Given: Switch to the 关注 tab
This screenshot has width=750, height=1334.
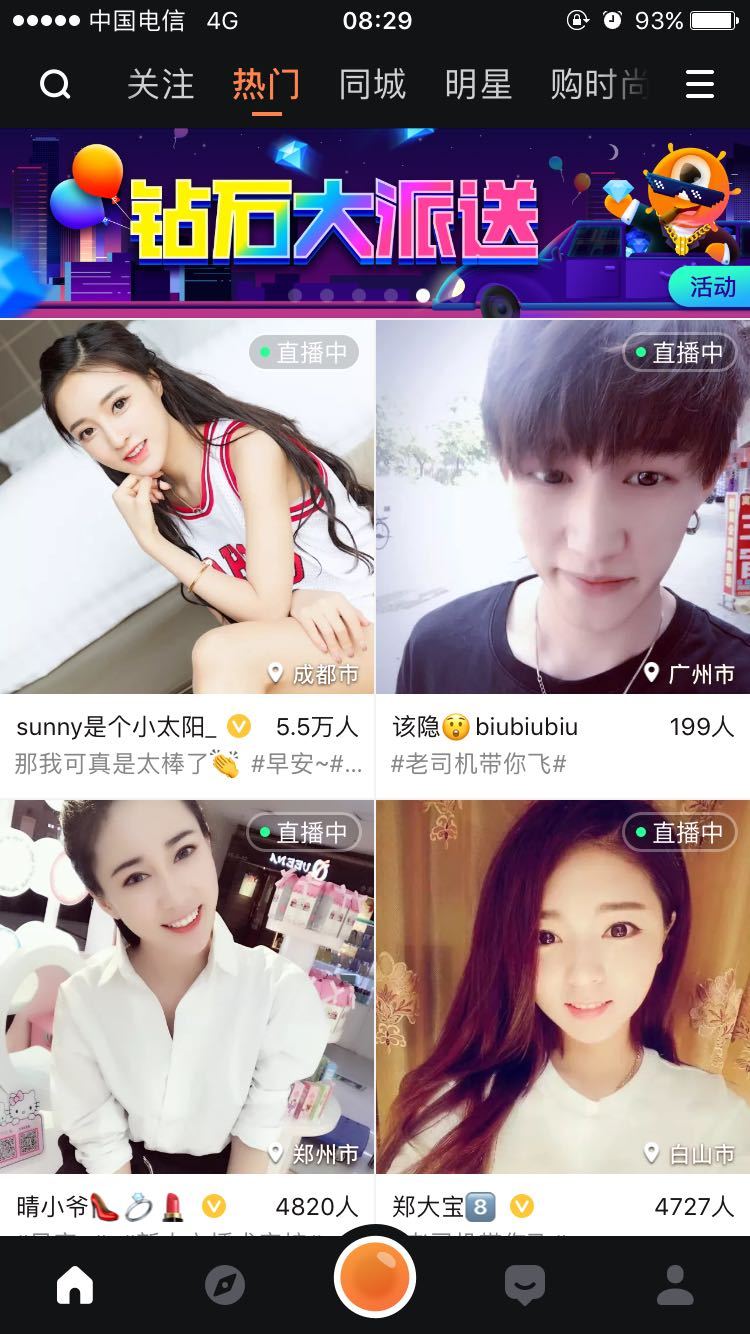Looking at the screenshot, I should pyautogui.click(x=160, y=85).
